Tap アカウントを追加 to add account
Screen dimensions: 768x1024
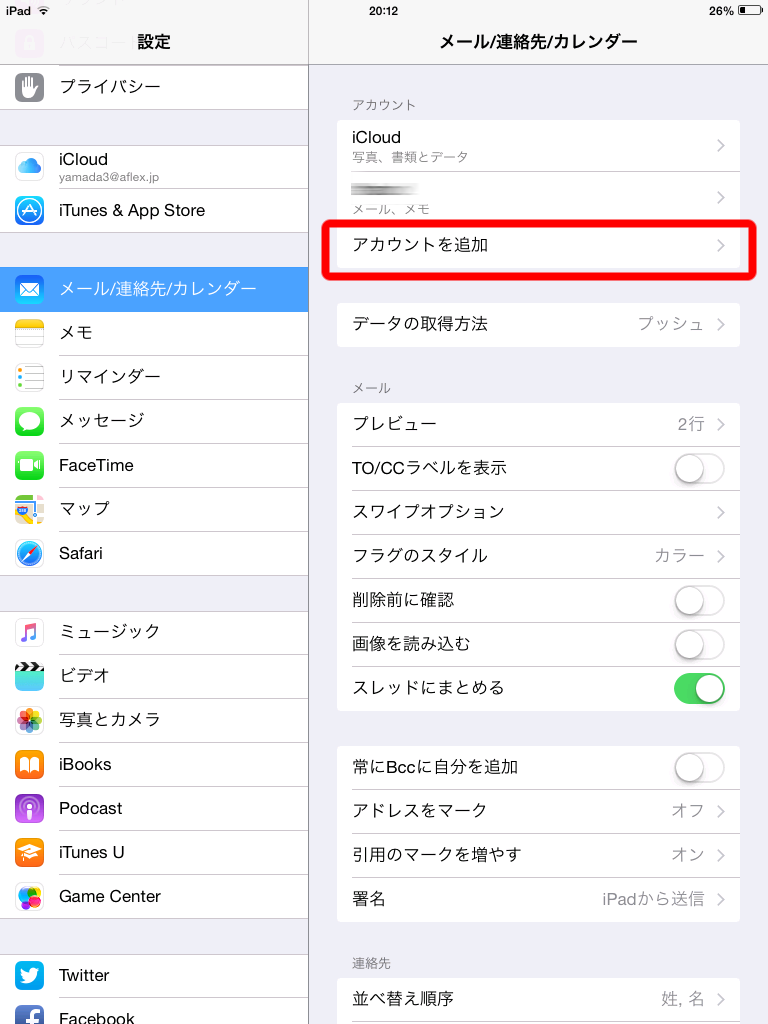tap(538, 245)
